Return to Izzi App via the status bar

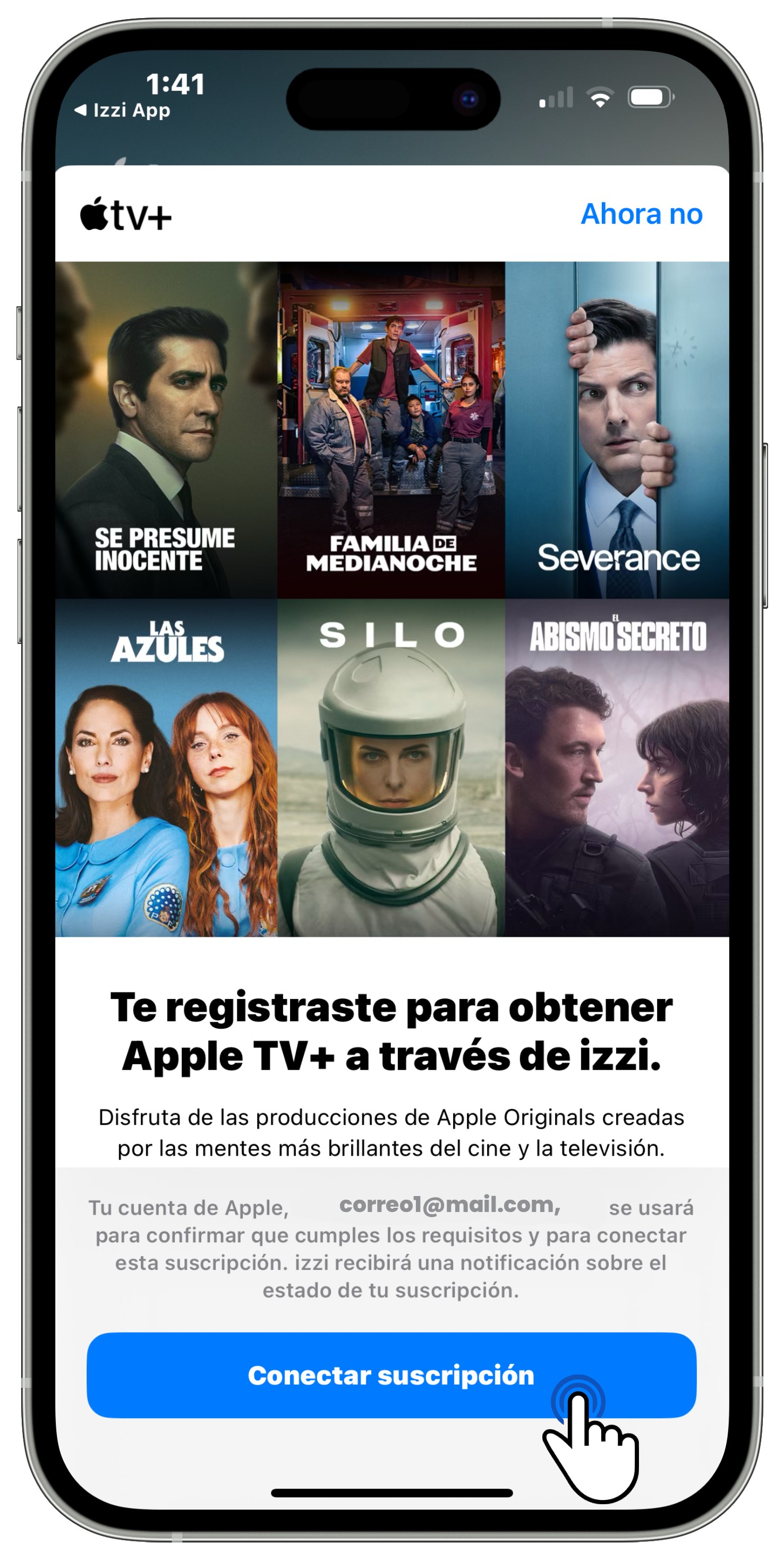[123, 110]
